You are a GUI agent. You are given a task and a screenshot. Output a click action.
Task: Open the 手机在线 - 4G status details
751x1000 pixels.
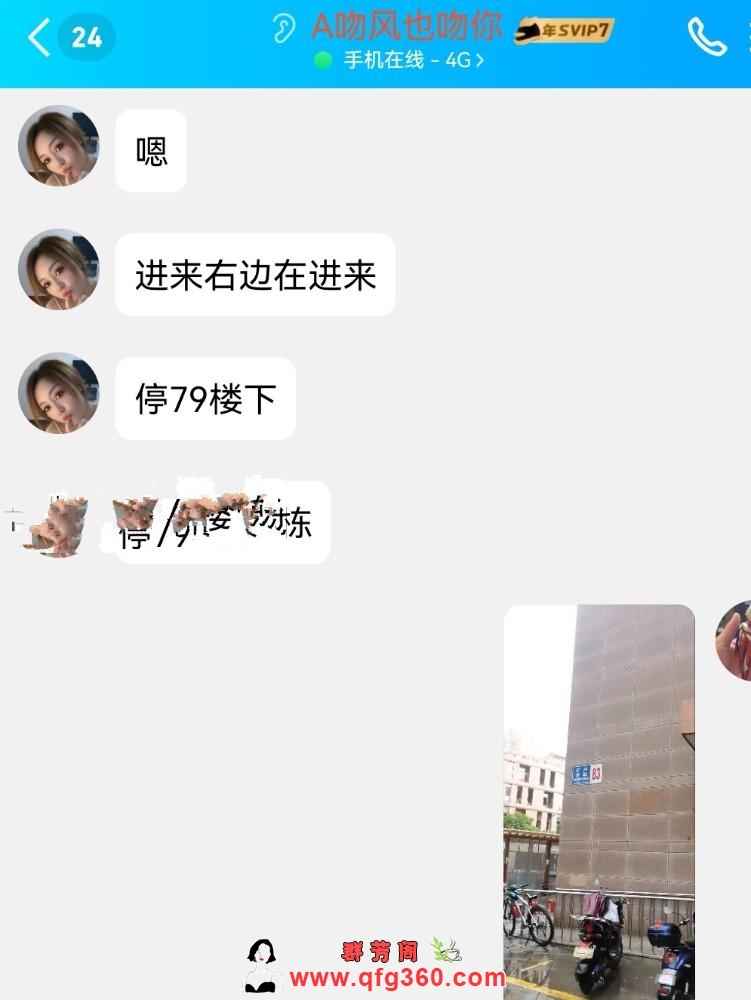pyautogui.click(x=412, y=60)
